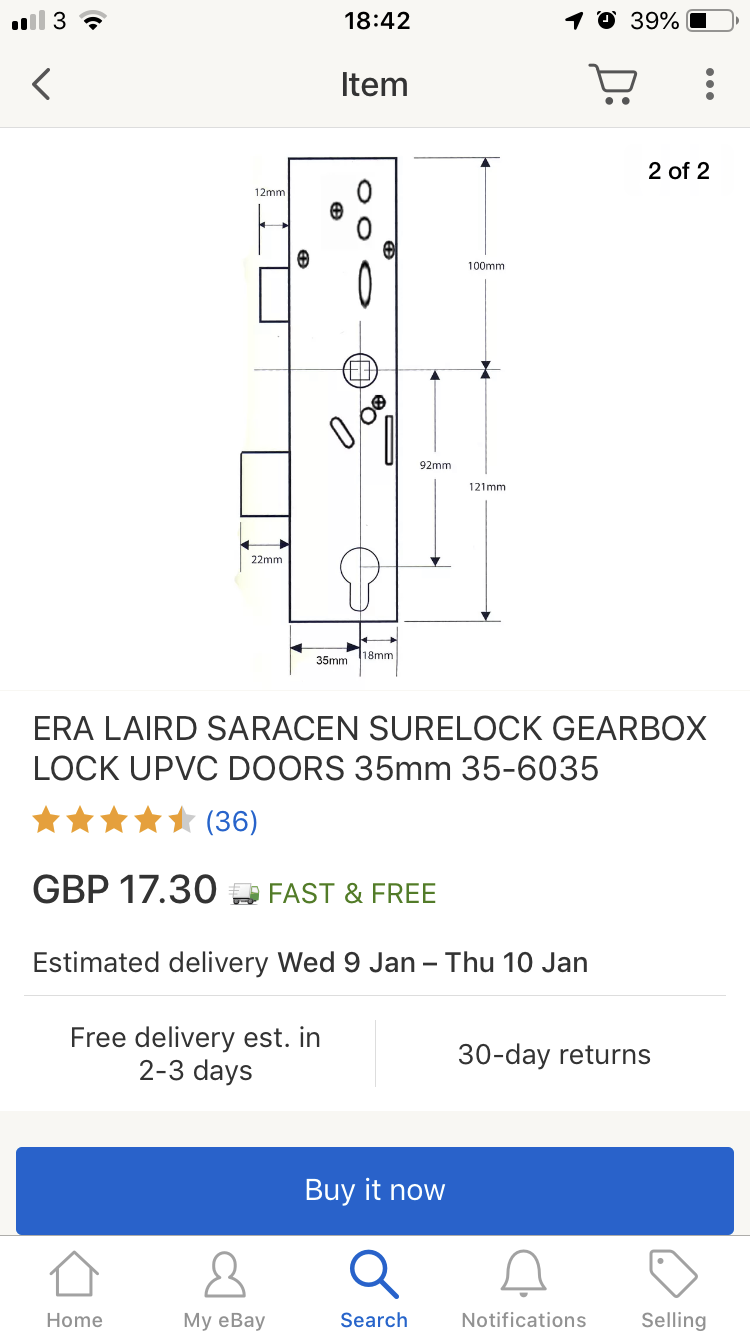Tap the Buy it now button
The width and height of the screenshot is (750, 1334).
375,1190
